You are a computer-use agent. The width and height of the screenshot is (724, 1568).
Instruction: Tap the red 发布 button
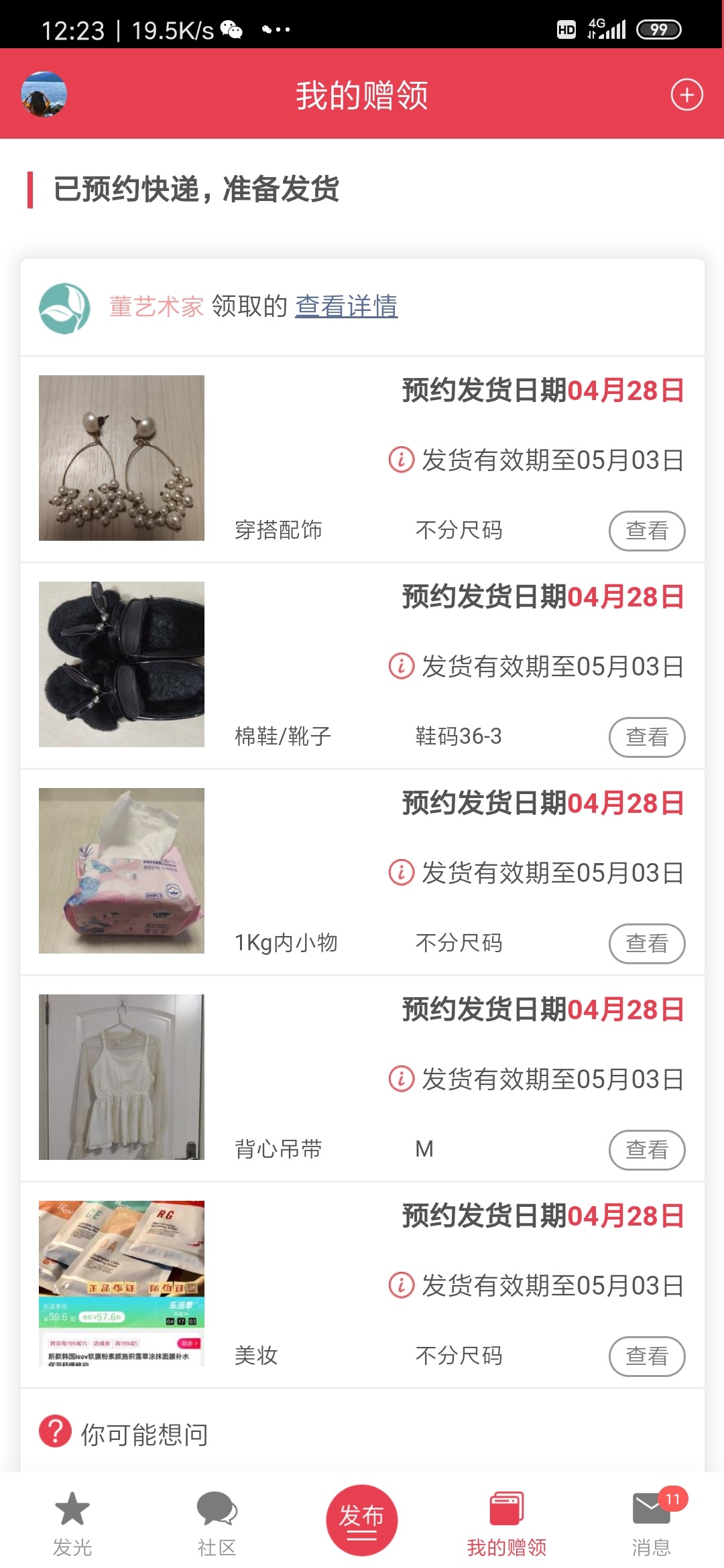pyautogui.click(x=361, y=1520)
